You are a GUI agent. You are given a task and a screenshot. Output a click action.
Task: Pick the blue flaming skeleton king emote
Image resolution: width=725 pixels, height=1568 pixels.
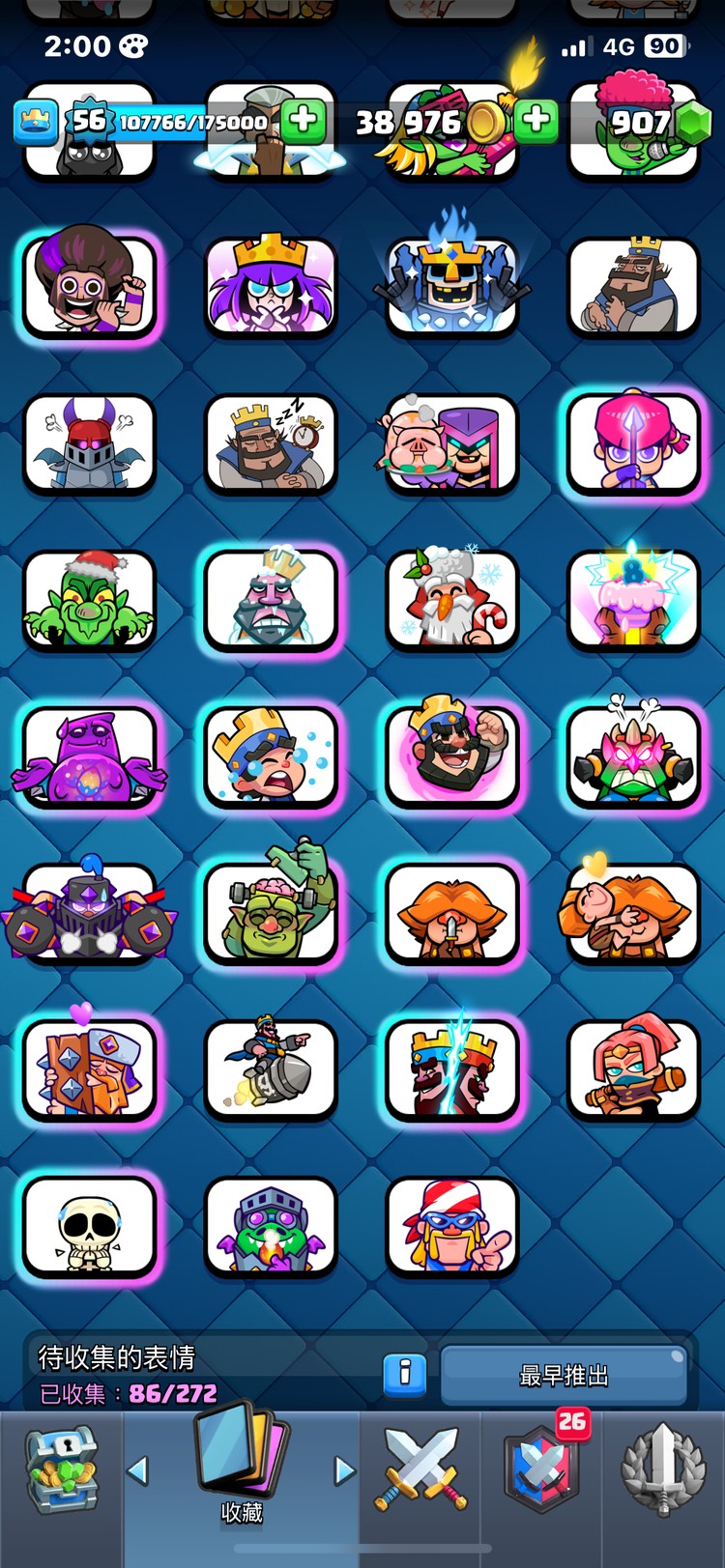click(x=451, y=286)
